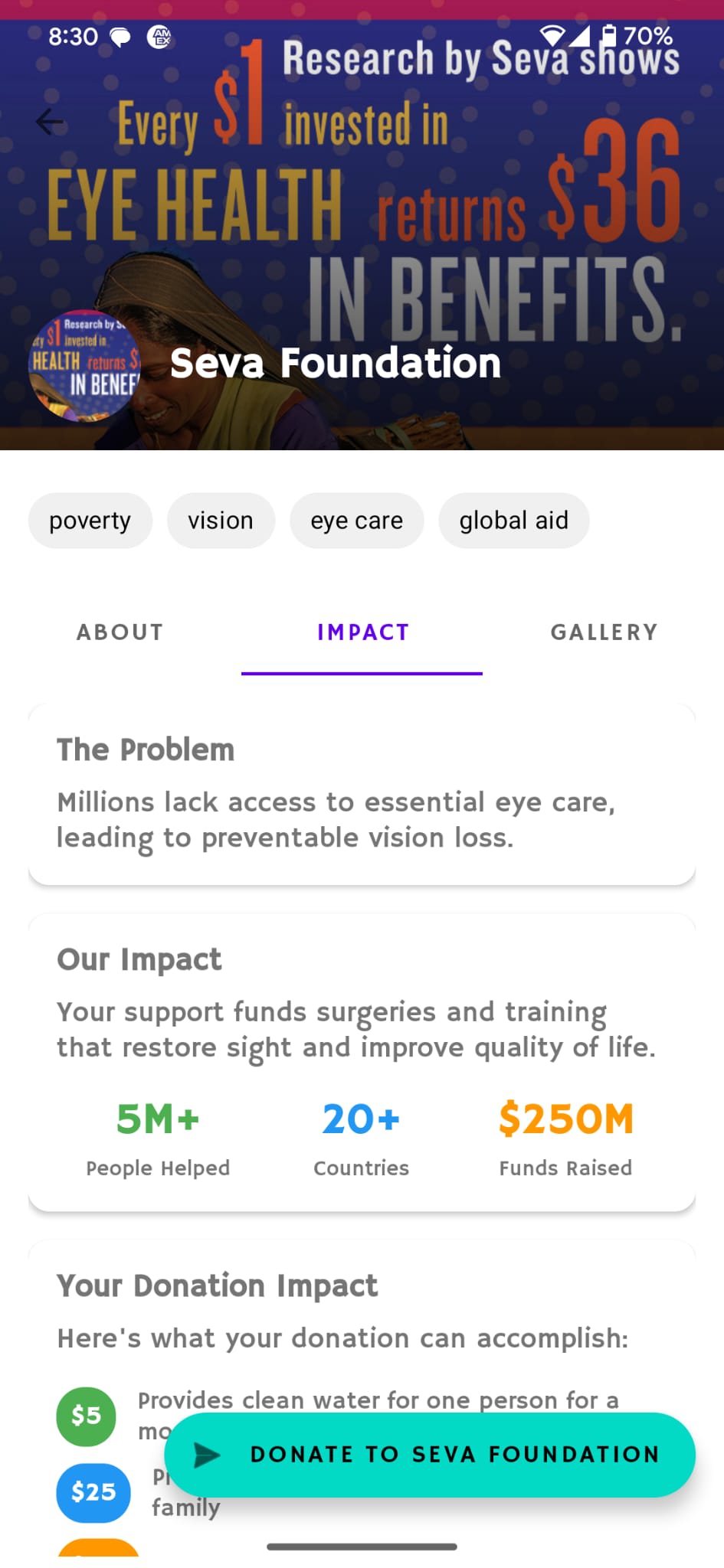Choose the global aid chip

pyautogui.click(x=513, y=521)
